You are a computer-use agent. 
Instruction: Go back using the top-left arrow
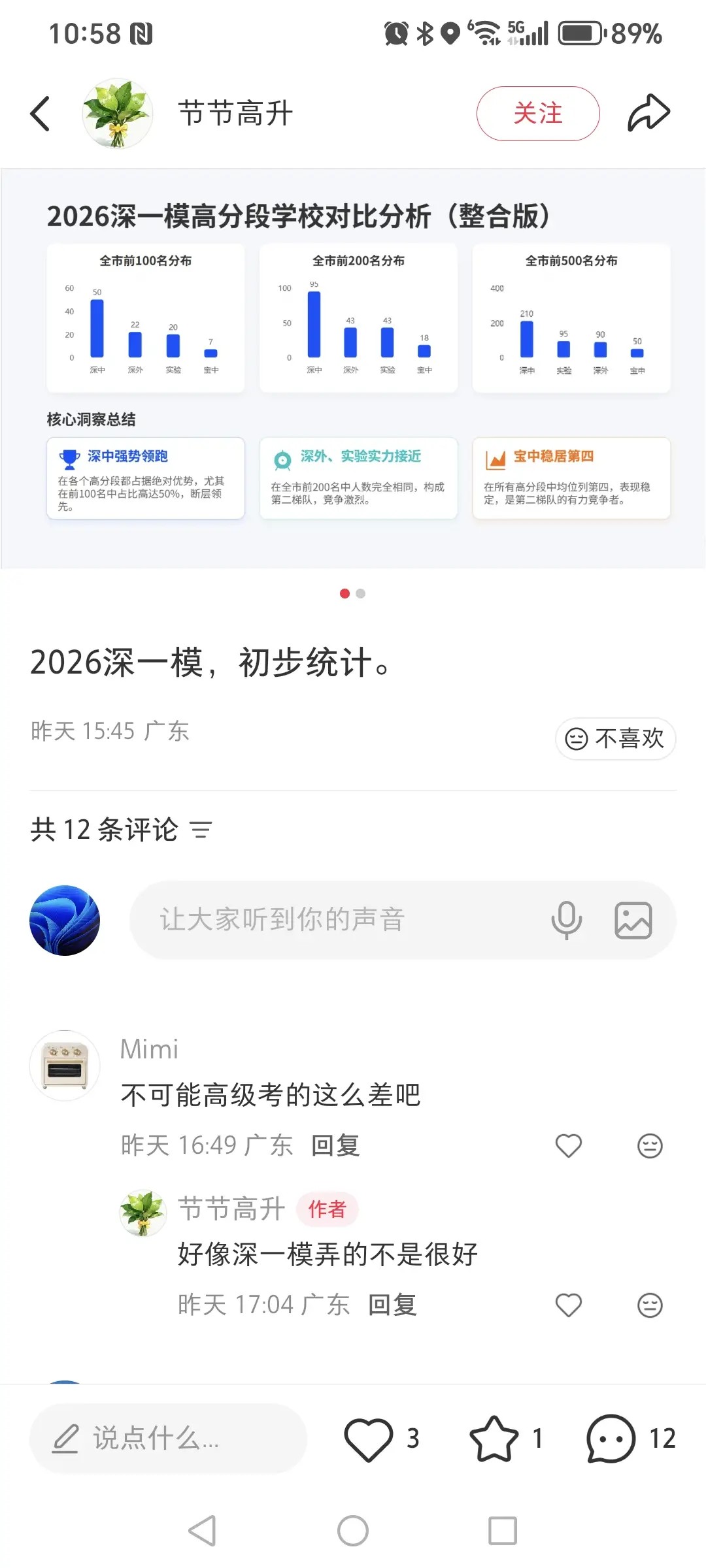[x=41, y=114]
